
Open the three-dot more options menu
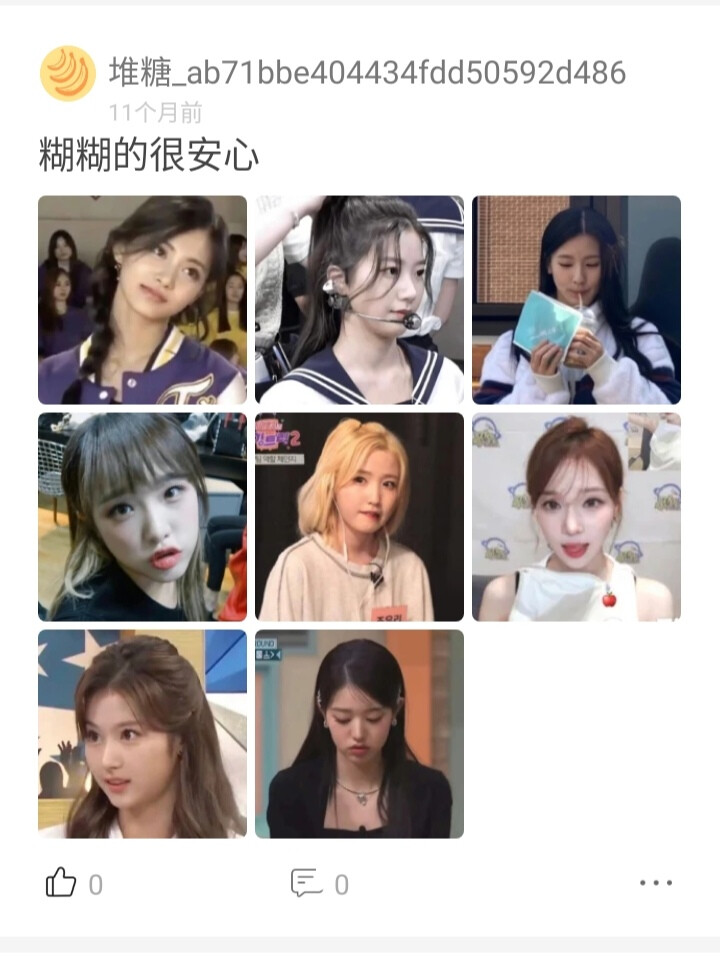(655, 883)
